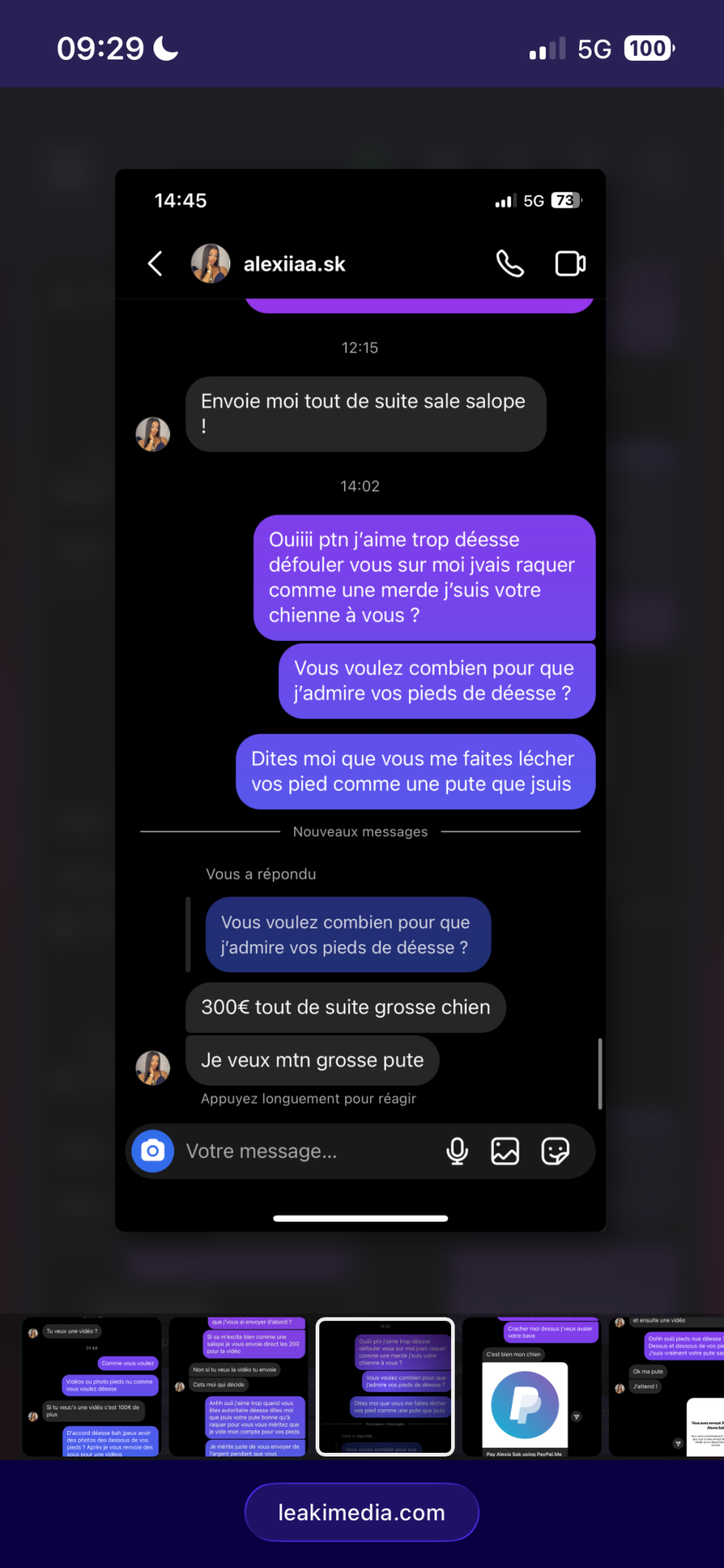This screenshot has height=1568, width=724.
Task: Jump to the thumbnail containing "Cats moi qui décide"
Action: tap(238, 1387)
